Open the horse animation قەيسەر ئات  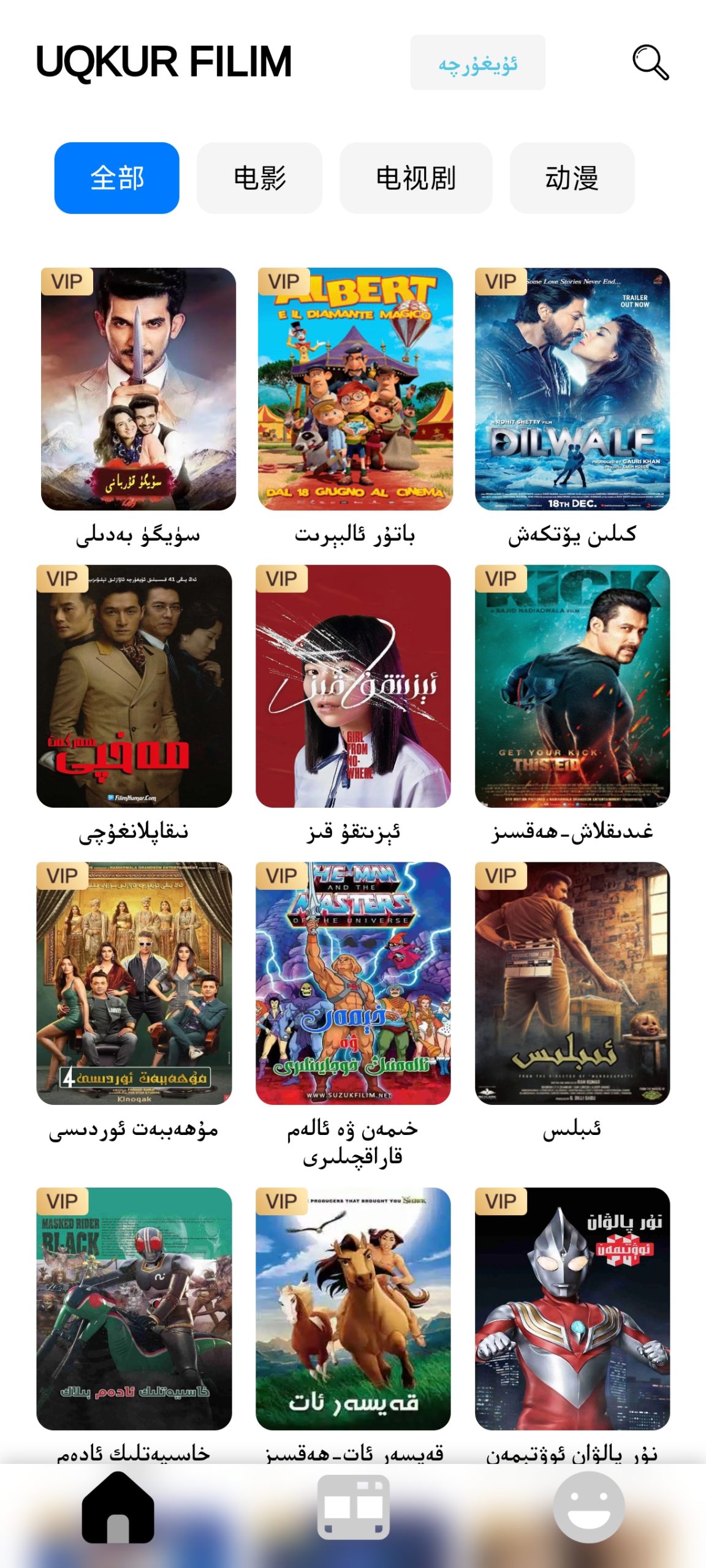(x=353, y=1308)
